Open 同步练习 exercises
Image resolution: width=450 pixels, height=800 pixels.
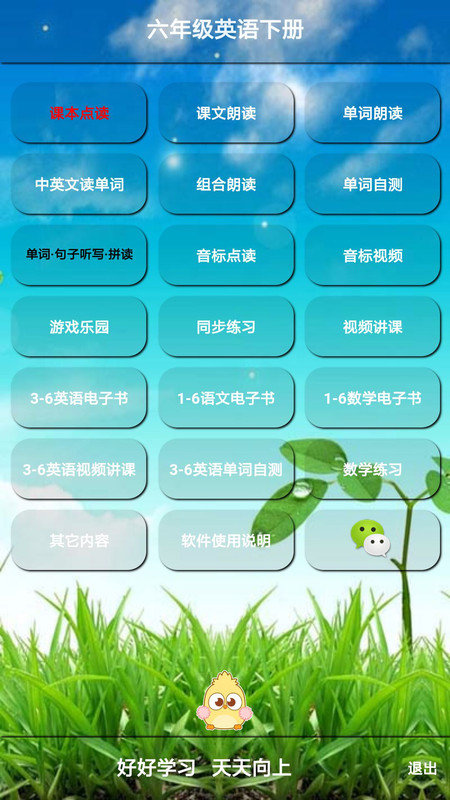[x=227, y=327]
